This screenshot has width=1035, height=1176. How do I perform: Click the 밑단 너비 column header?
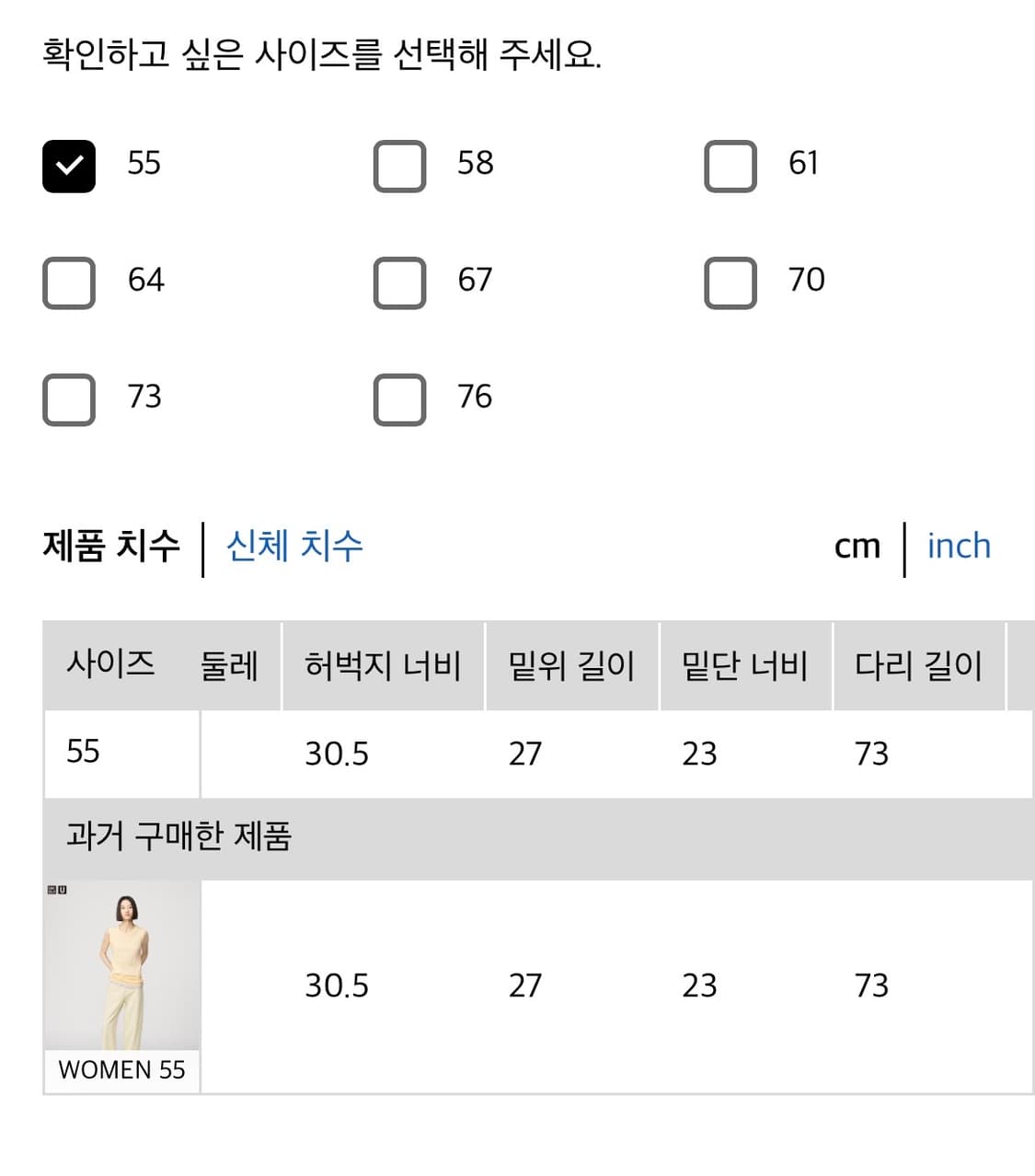(746, 665)
